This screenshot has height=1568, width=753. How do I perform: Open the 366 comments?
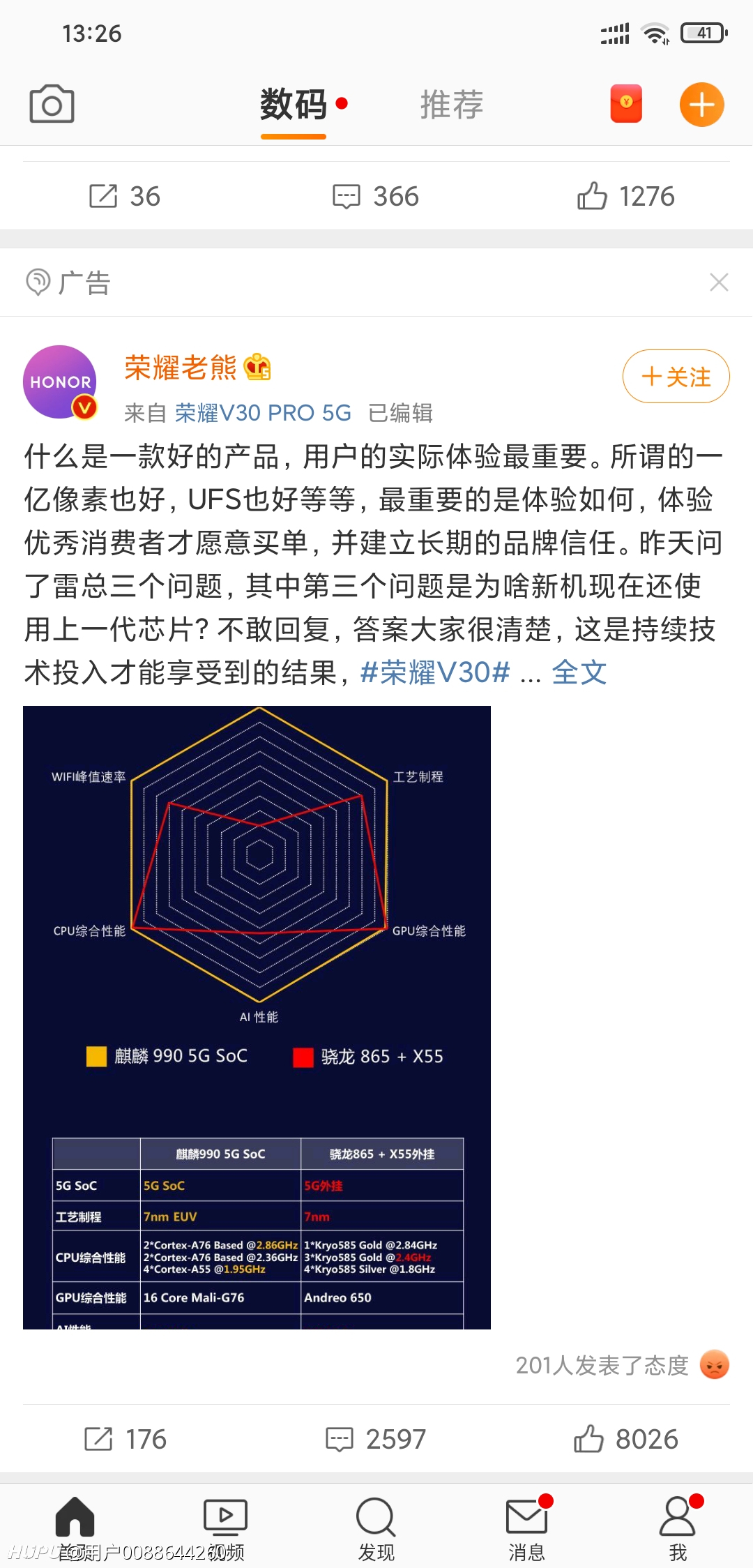[376, 196]
